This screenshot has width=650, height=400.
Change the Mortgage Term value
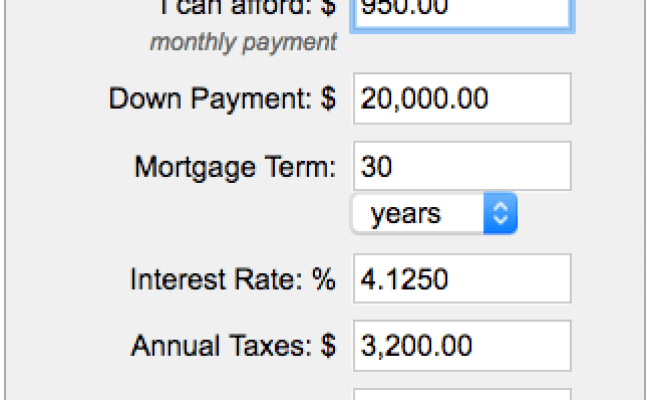[x=462, y=166]
